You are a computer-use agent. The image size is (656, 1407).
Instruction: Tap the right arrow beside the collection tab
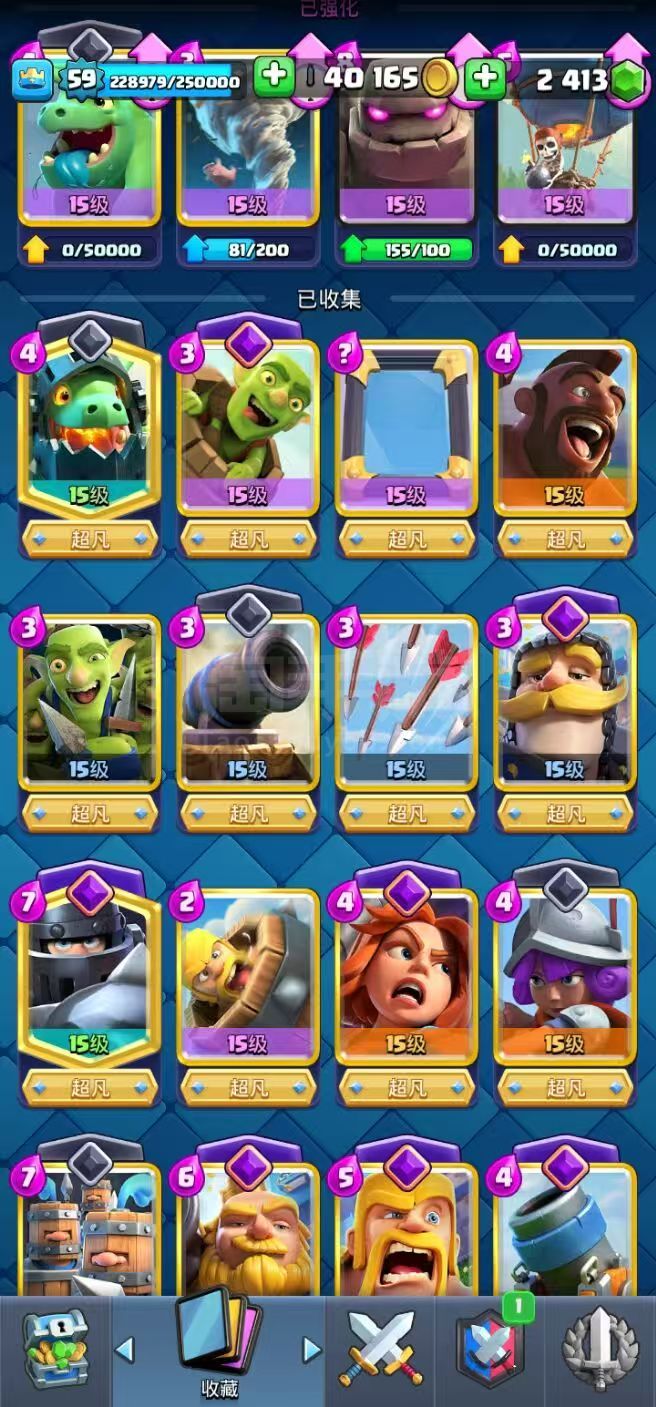(x=312, y=1351)
